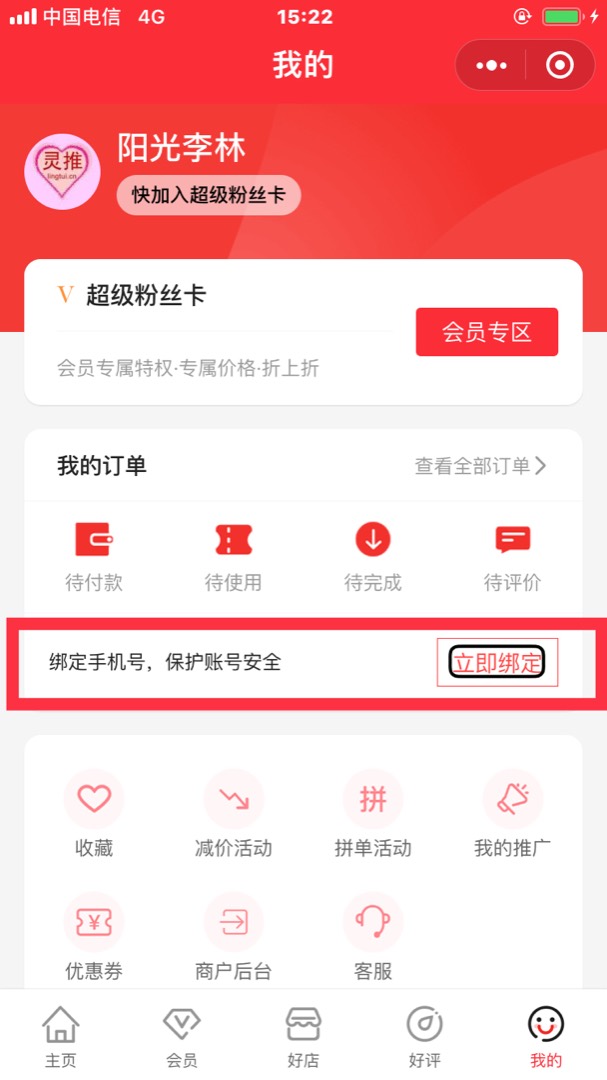This screenshot has height=1080, width=607.
Task: Open the mini program three-dot menu
Action: click(x=491, y=66)
